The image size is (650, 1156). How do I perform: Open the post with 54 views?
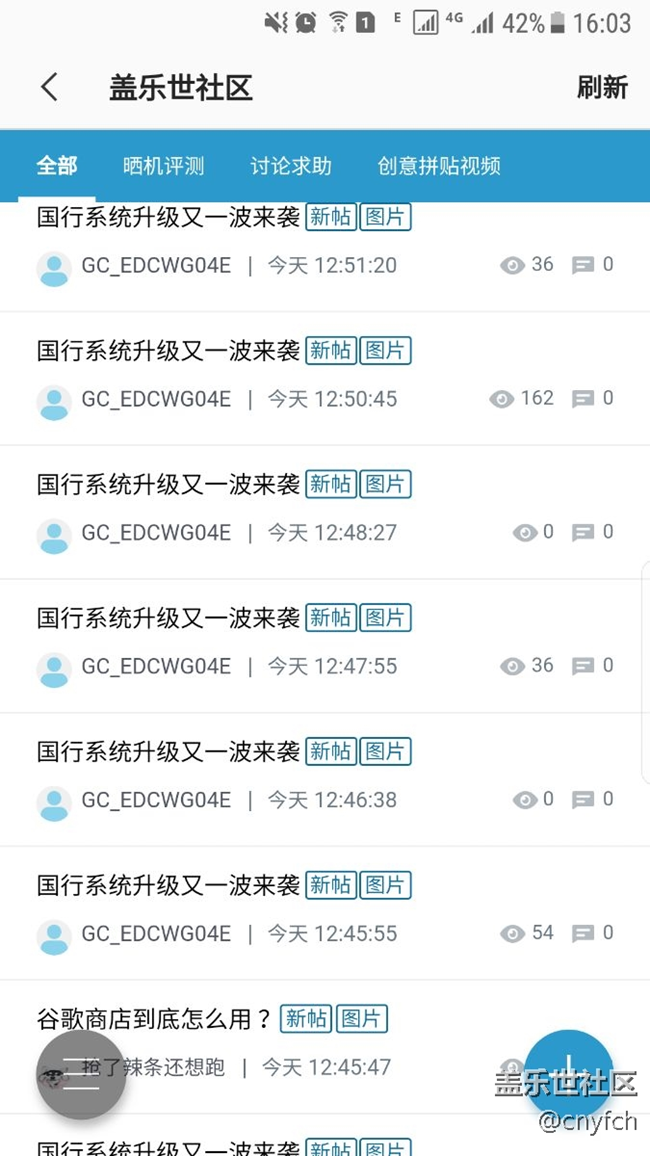325,913
